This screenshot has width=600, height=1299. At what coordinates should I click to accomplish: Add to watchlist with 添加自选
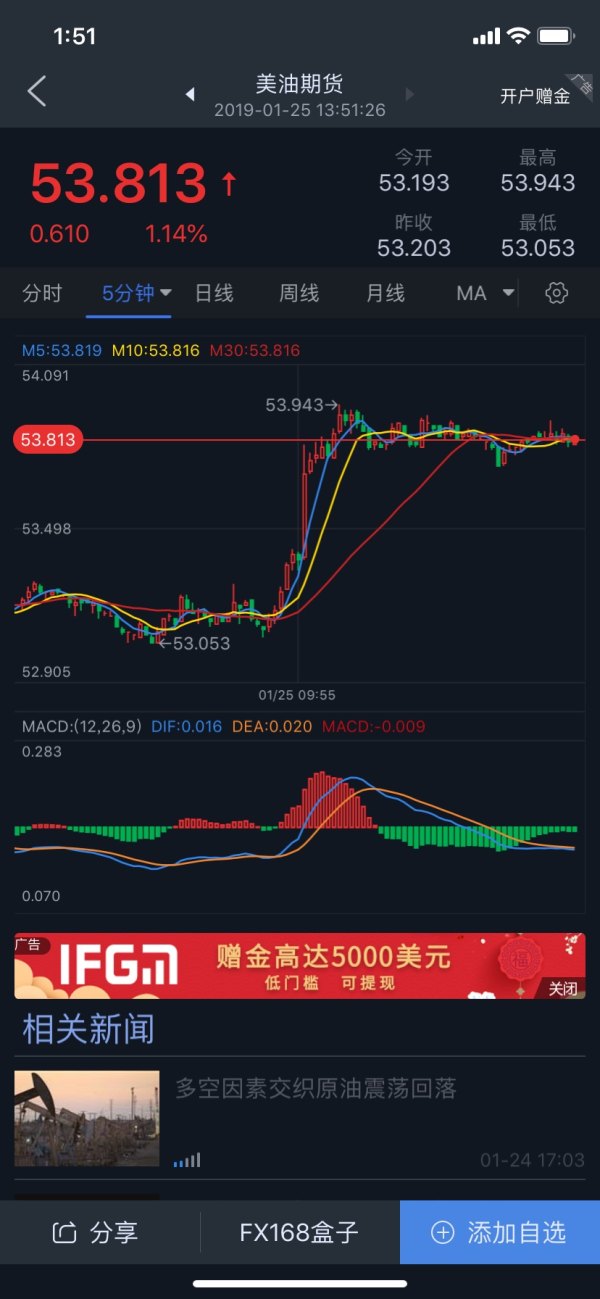tap(499, 1232)
